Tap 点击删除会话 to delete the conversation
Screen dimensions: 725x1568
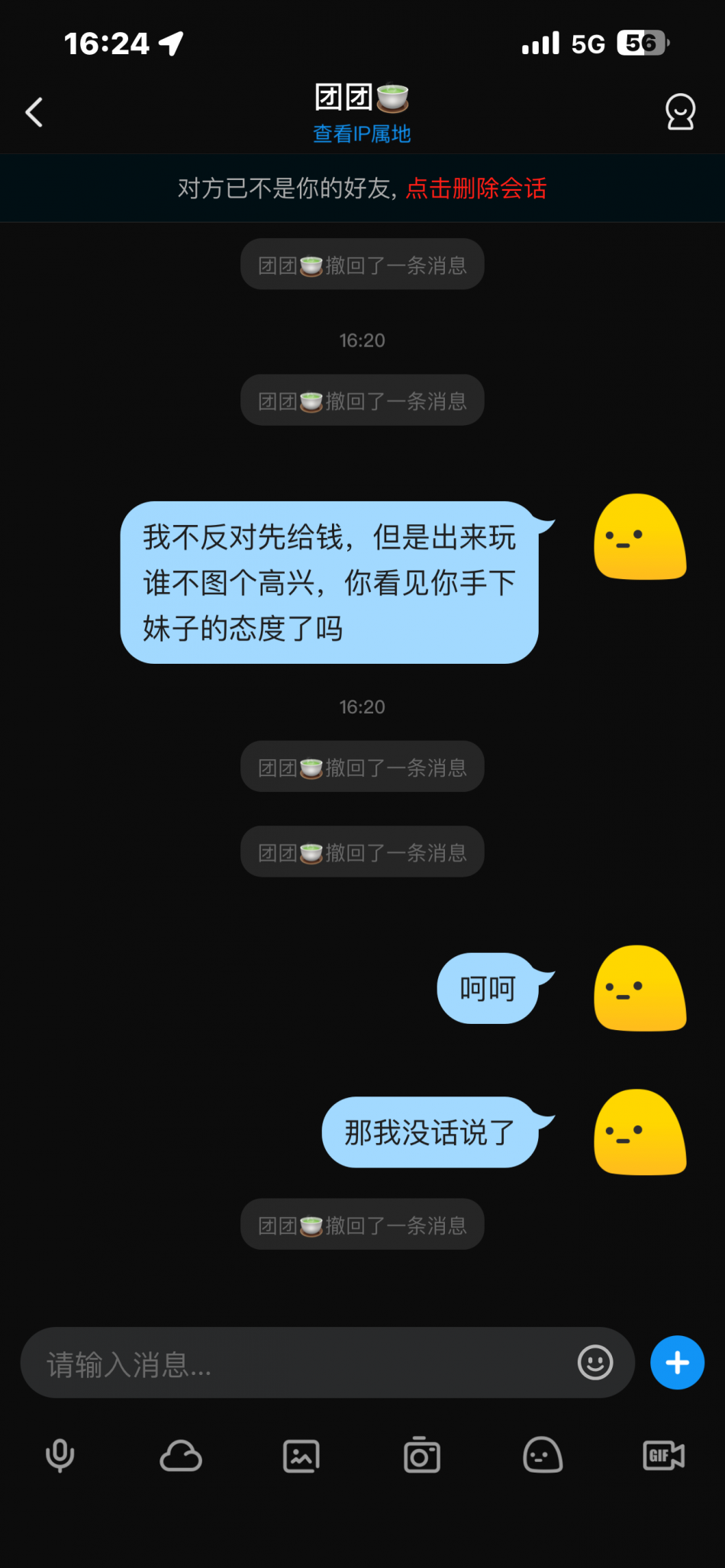tap(475, 188)
